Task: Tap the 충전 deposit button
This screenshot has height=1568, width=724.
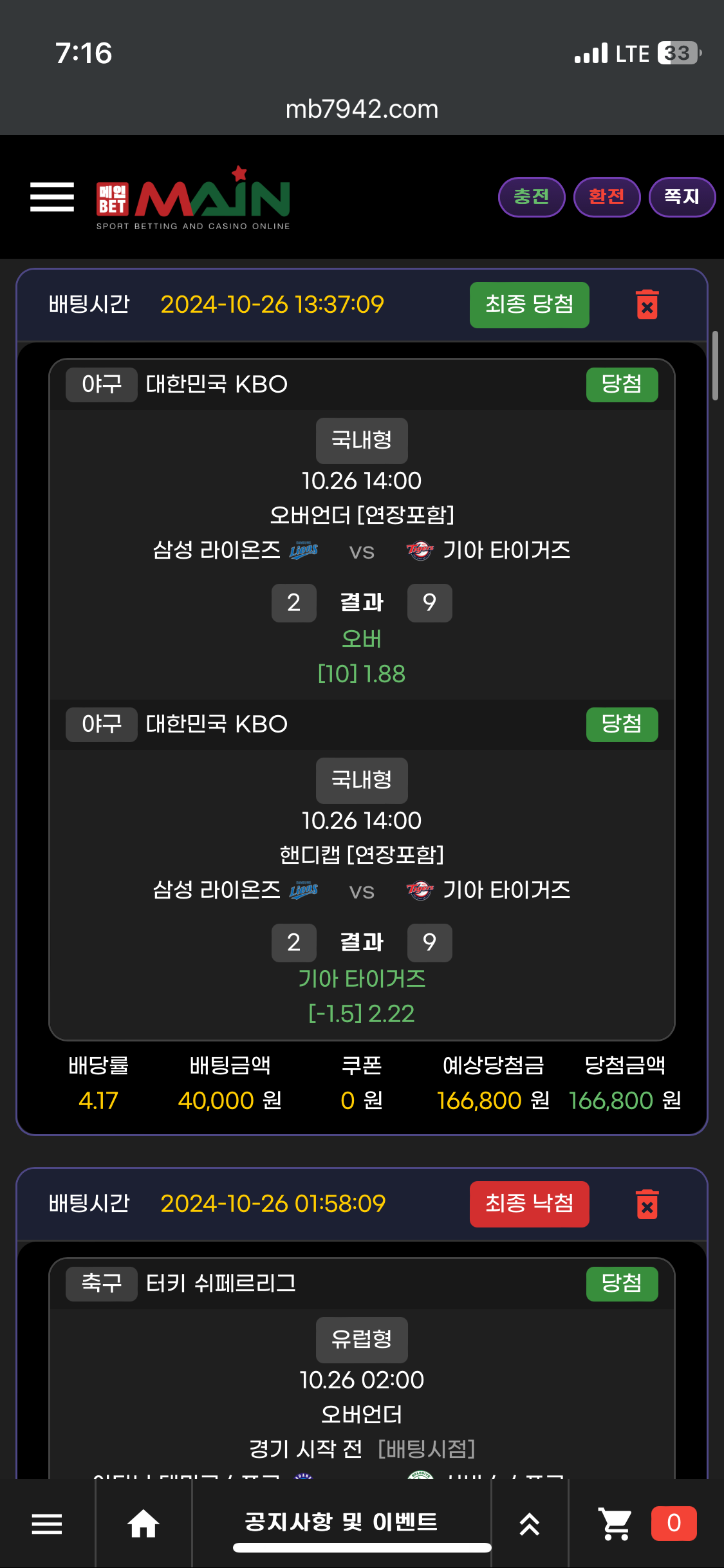Action: pos(532,197)
